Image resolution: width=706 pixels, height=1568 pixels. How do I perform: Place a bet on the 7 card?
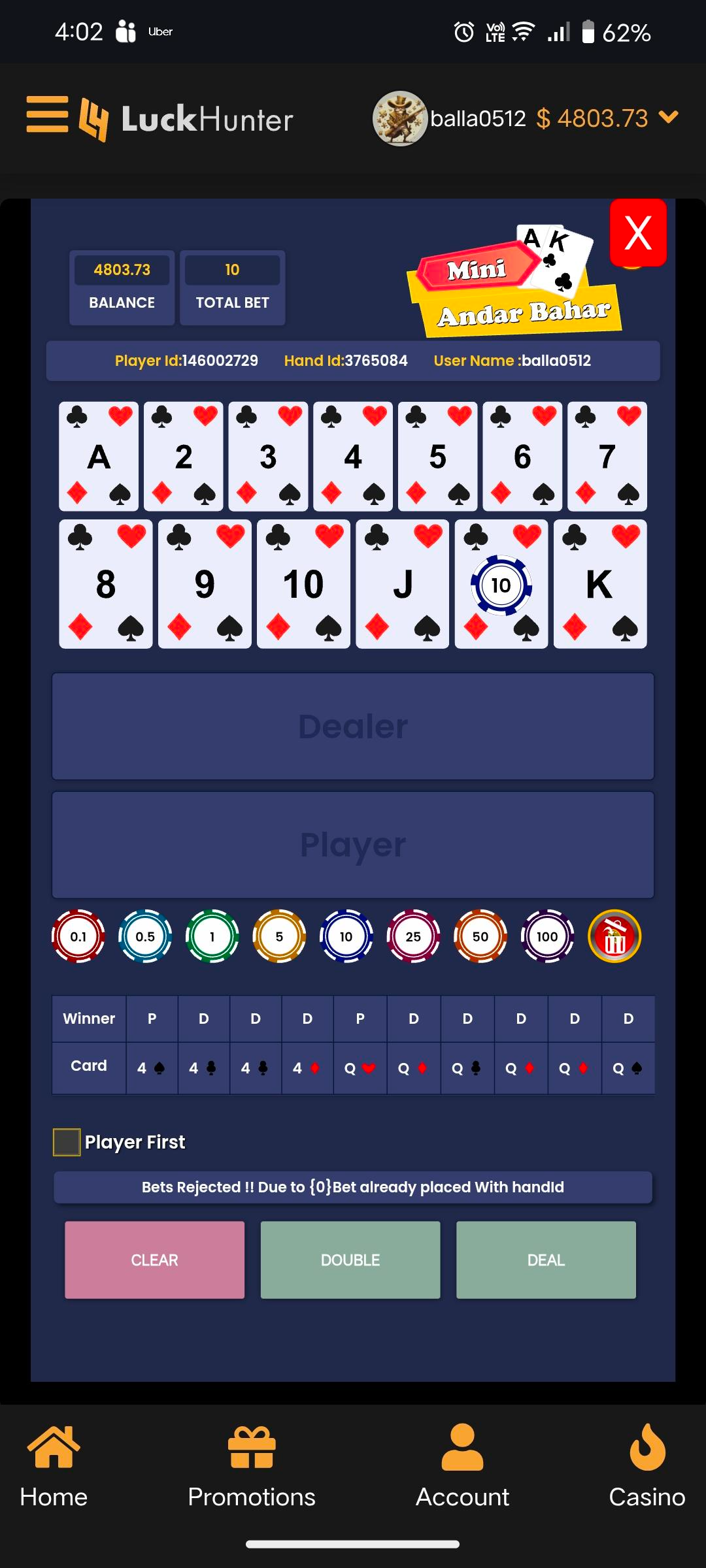(x=607, y=456)
